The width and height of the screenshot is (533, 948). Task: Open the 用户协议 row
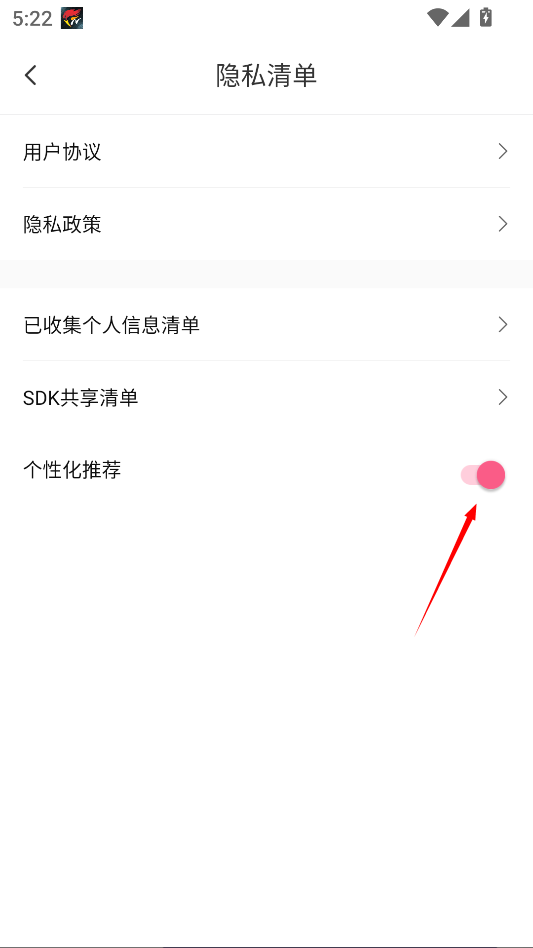266,151
